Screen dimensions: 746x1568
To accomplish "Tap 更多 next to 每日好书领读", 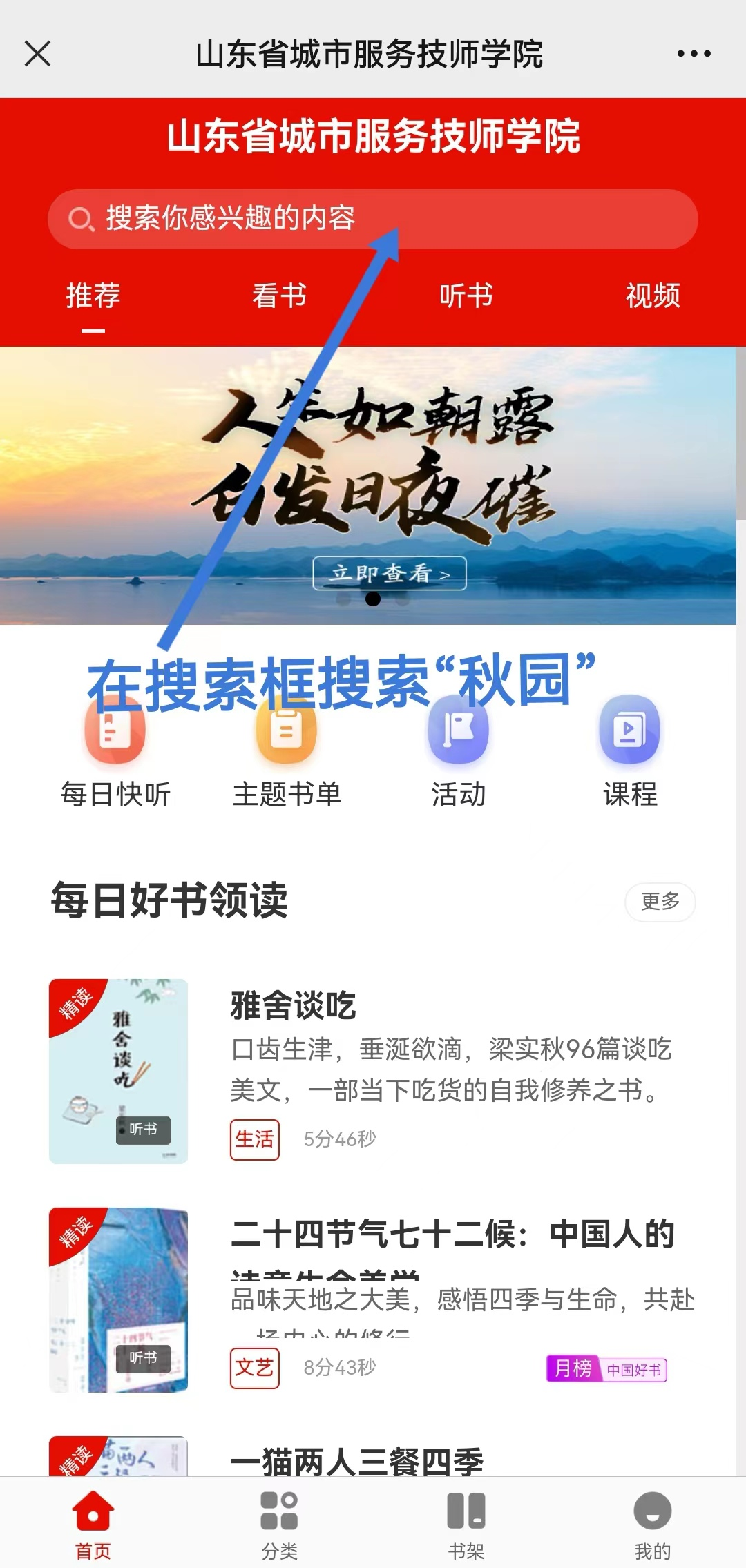I will coord(660,901).
